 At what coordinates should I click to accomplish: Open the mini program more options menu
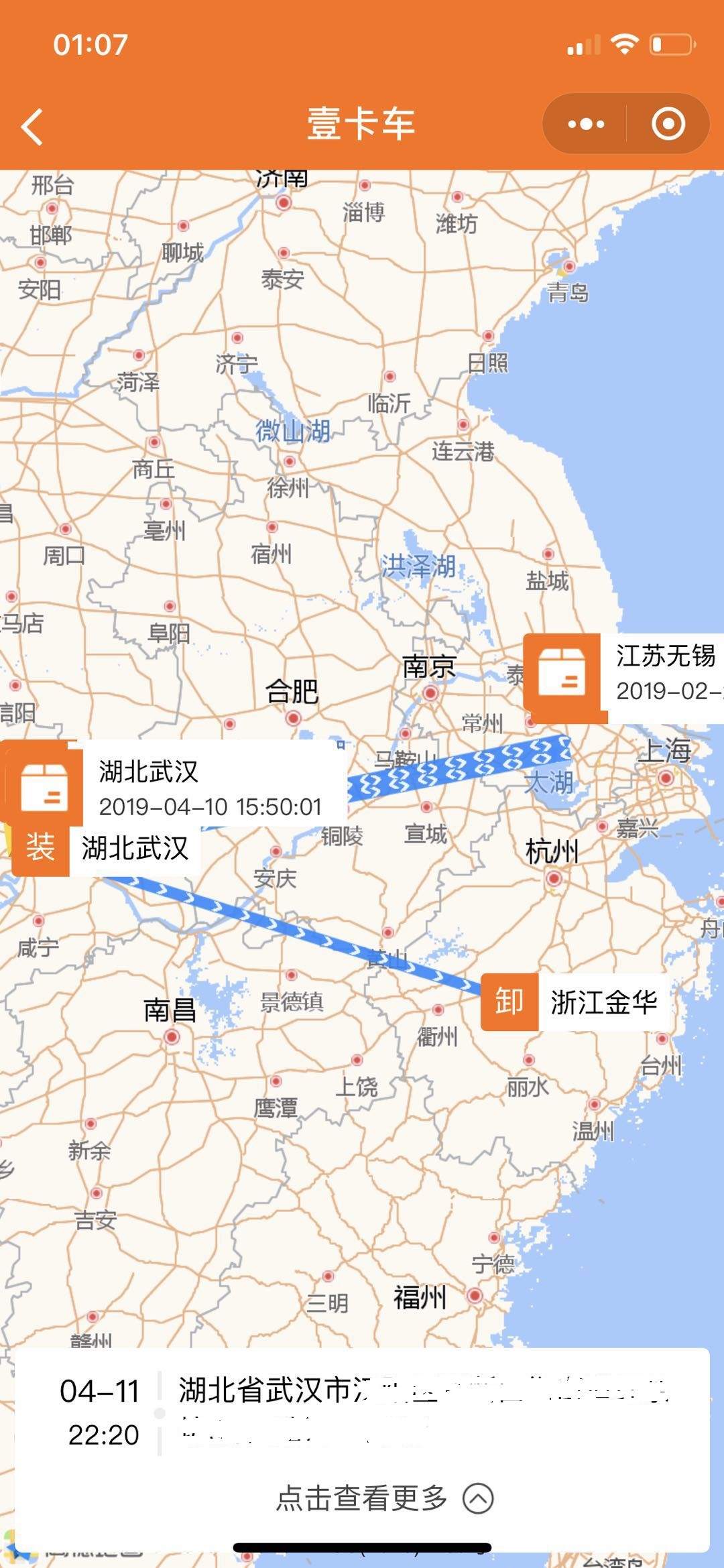(x=586, y=124)
